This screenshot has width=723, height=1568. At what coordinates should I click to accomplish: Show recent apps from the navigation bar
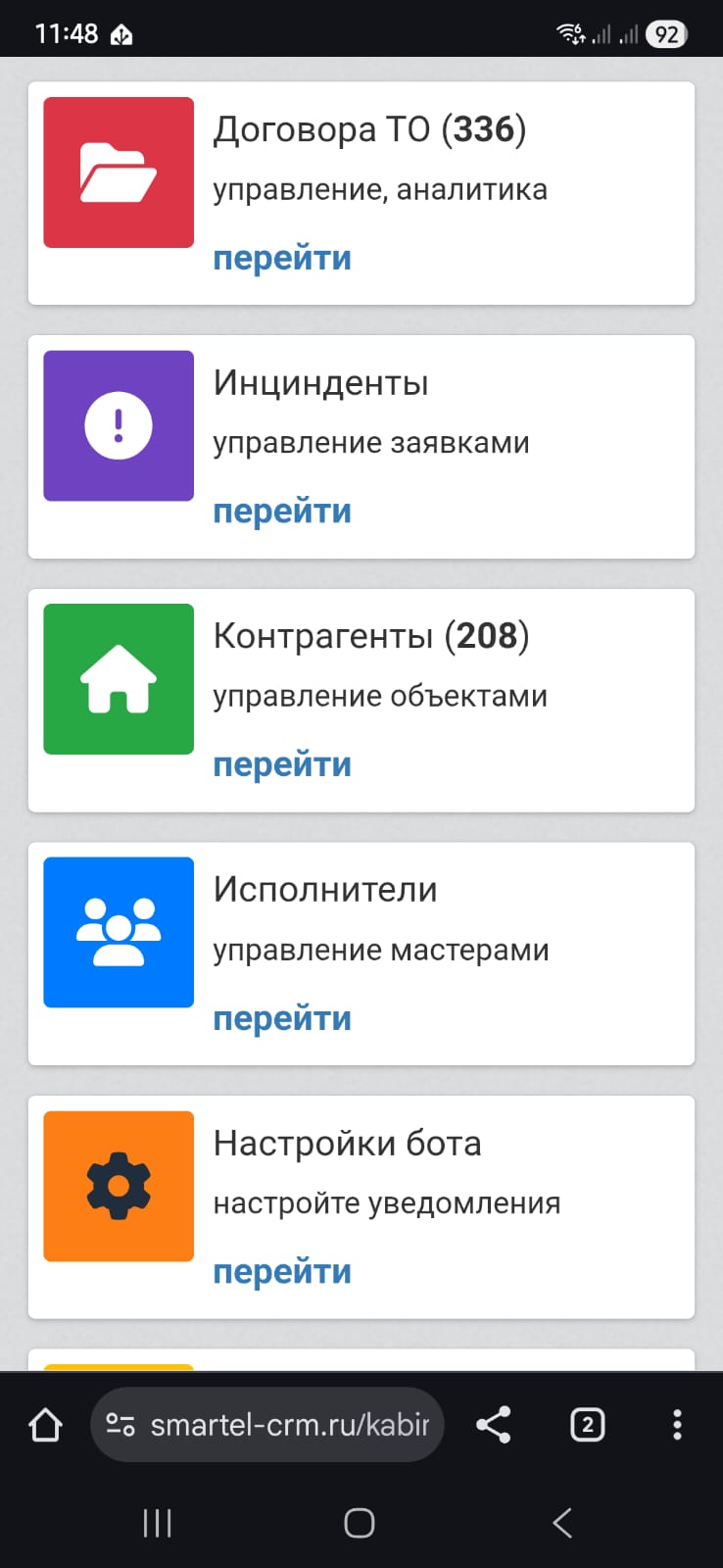pos(157,1523)
